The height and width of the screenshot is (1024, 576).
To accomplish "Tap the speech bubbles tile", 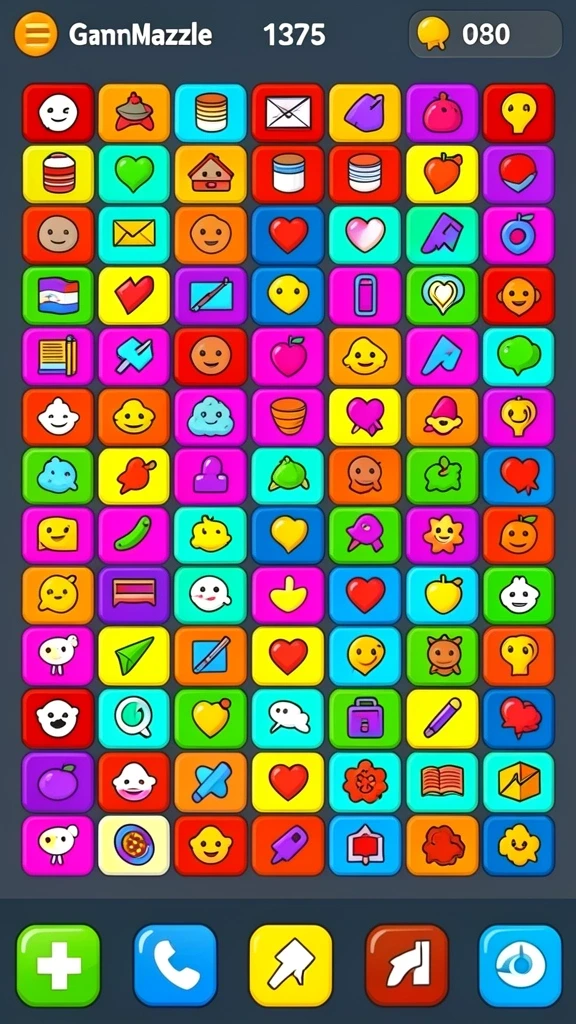I will [x=288, y=718].
